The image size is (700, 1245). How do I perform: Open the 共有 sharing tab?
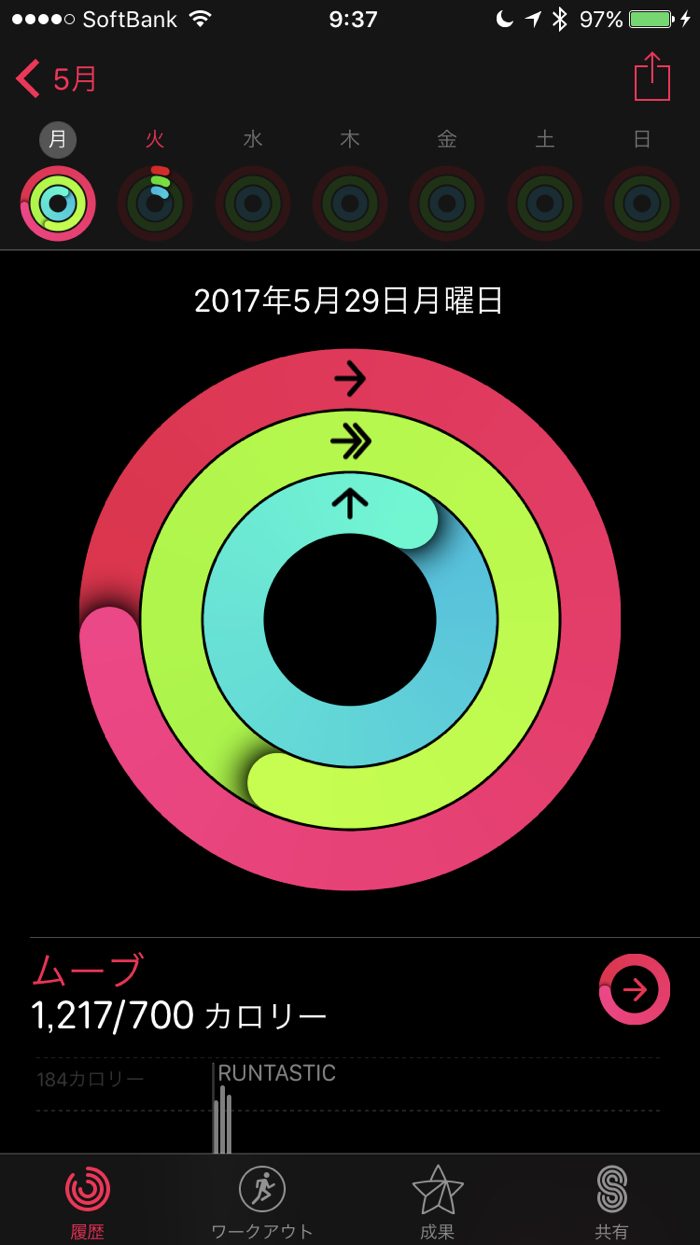pos(611,1201)
